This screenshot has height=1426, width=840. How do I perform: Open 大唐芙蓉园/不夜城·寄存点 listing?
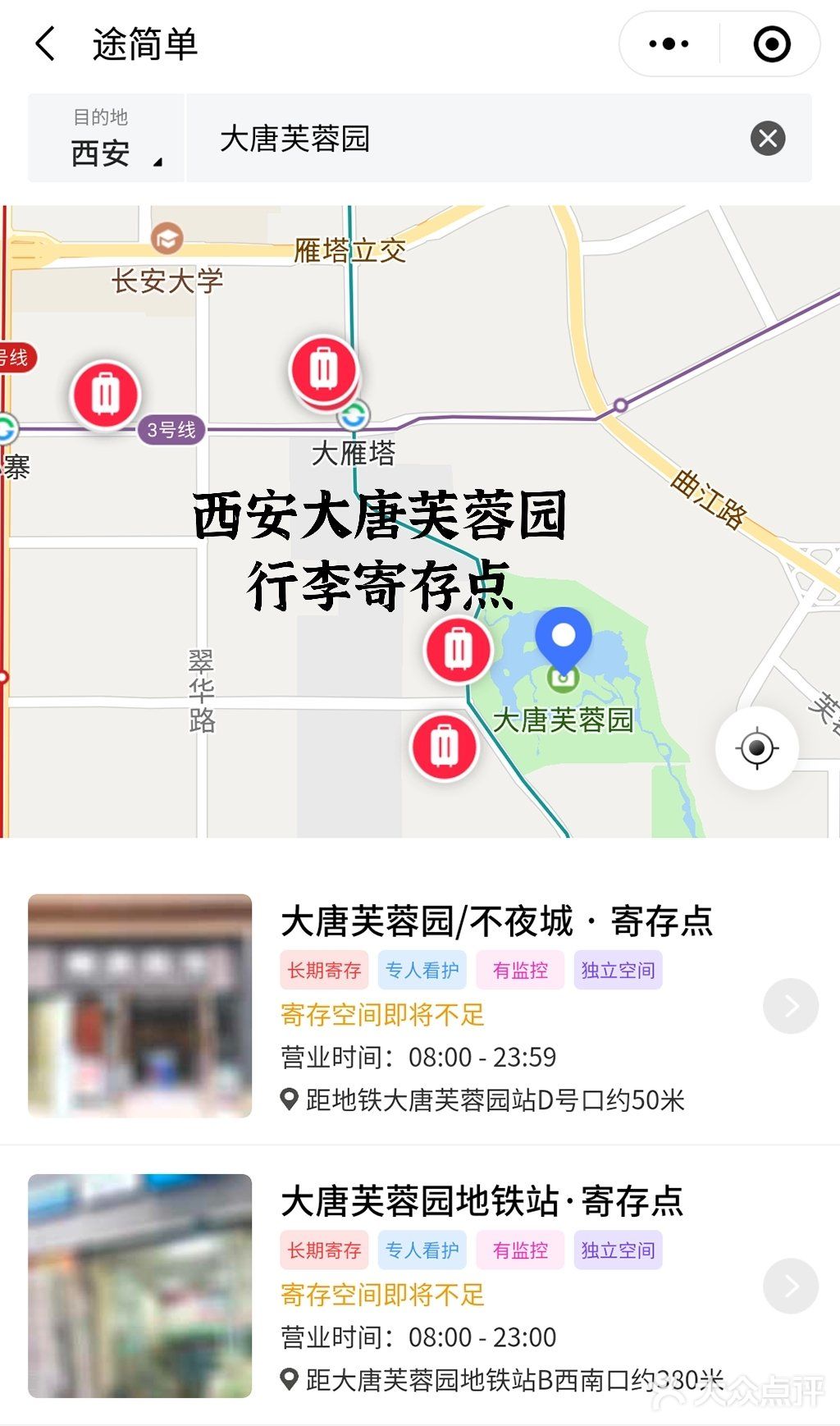click(x=496, y=921)
